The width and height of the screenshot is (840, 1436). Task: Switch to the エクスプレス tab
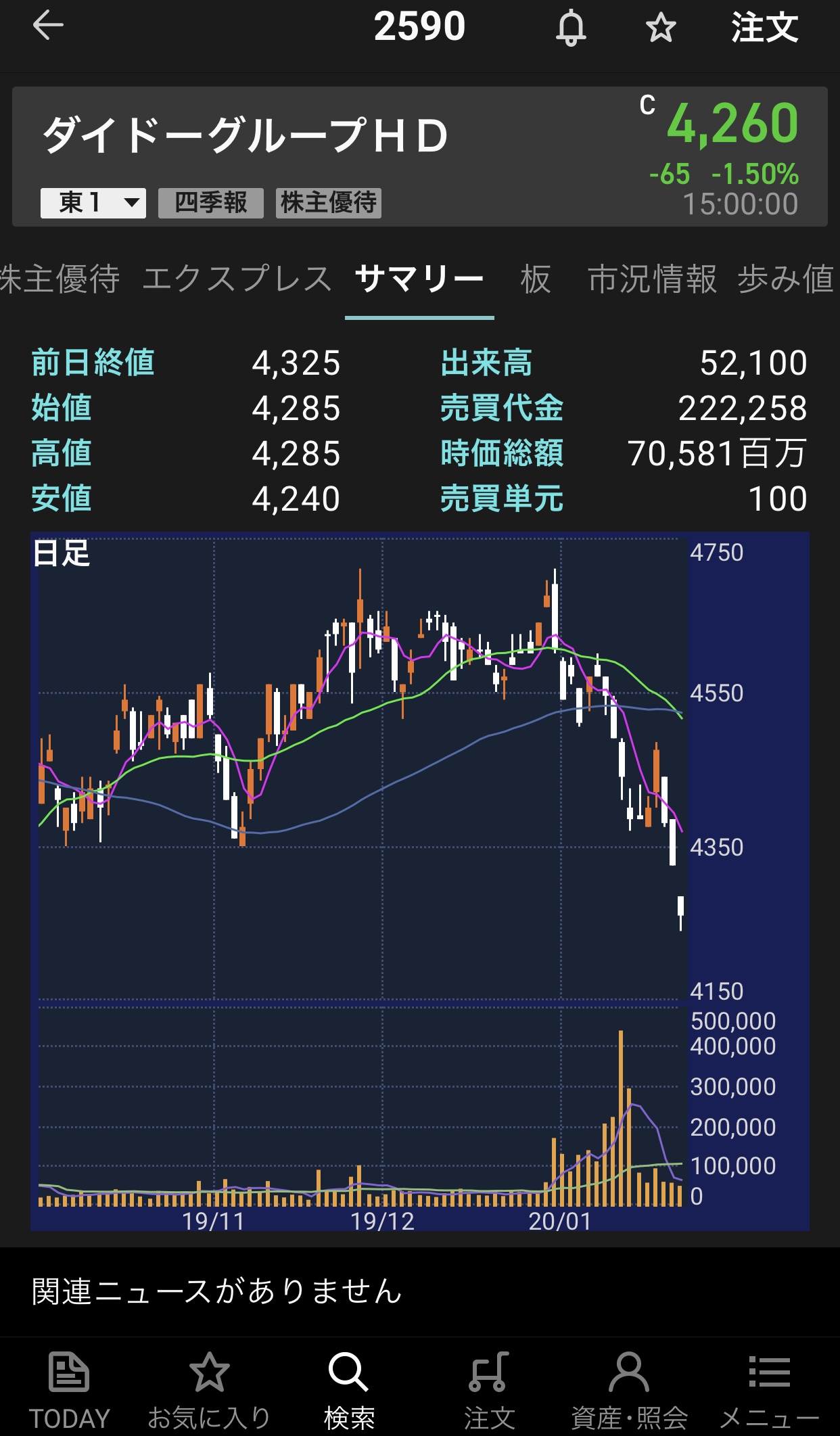click(237, 279)
